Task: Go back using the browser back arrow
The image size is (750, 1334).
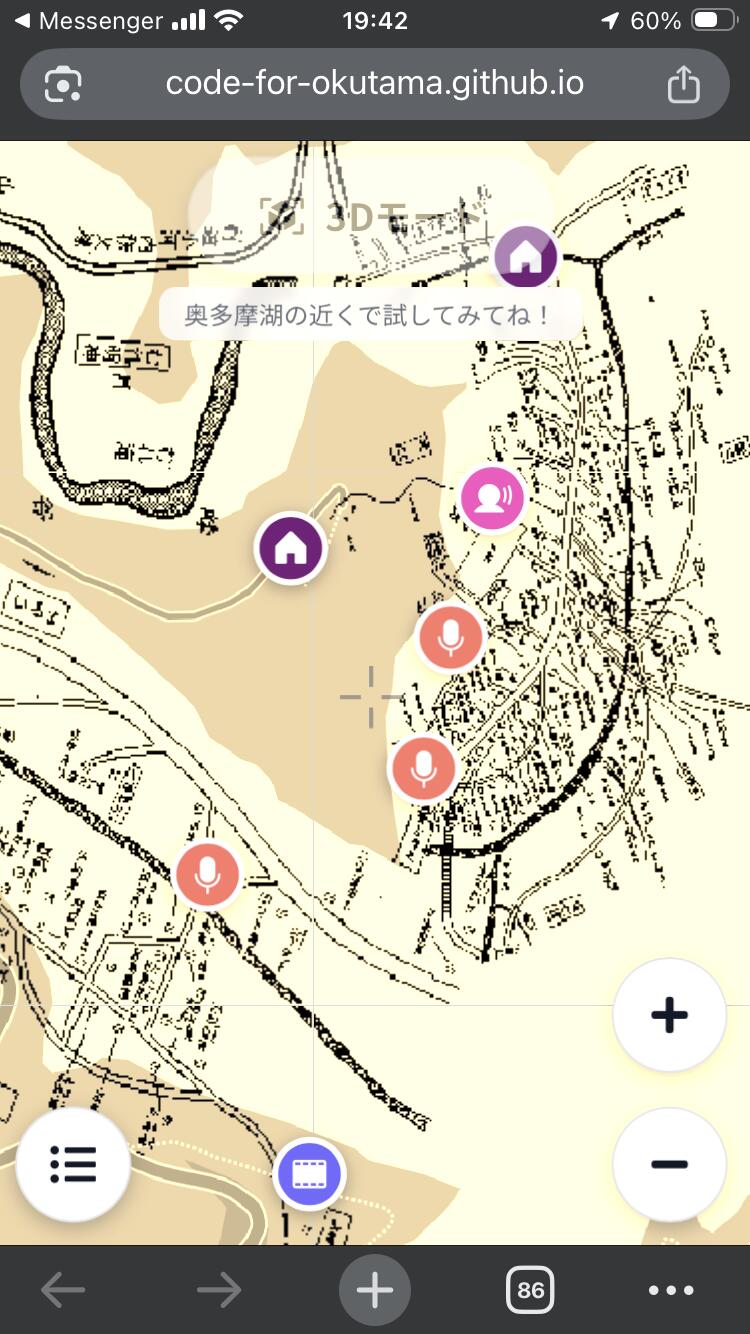Action: (62, 1290)
